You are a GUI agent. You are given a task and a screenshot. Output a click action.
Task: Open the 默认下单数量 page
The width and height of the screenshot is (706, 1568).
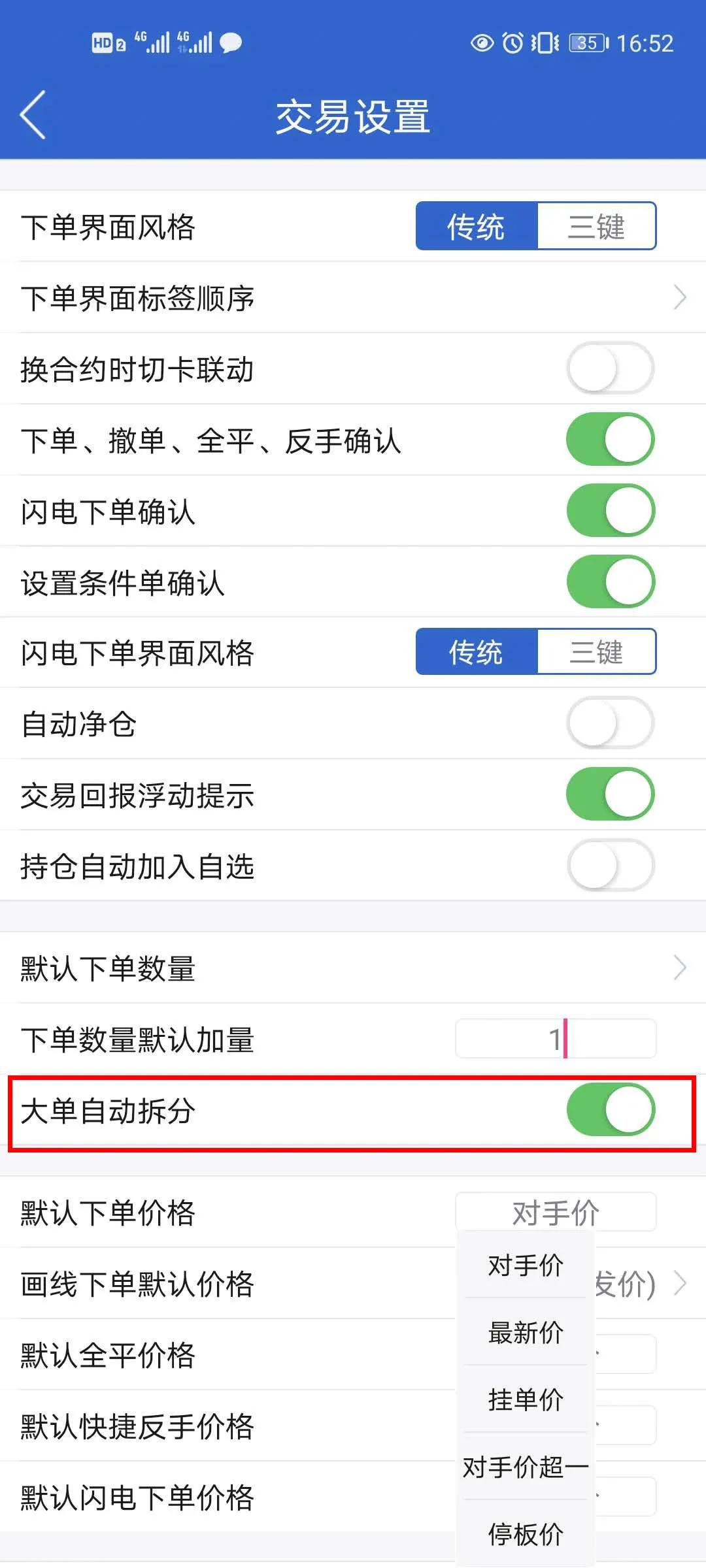click(353, 968)
